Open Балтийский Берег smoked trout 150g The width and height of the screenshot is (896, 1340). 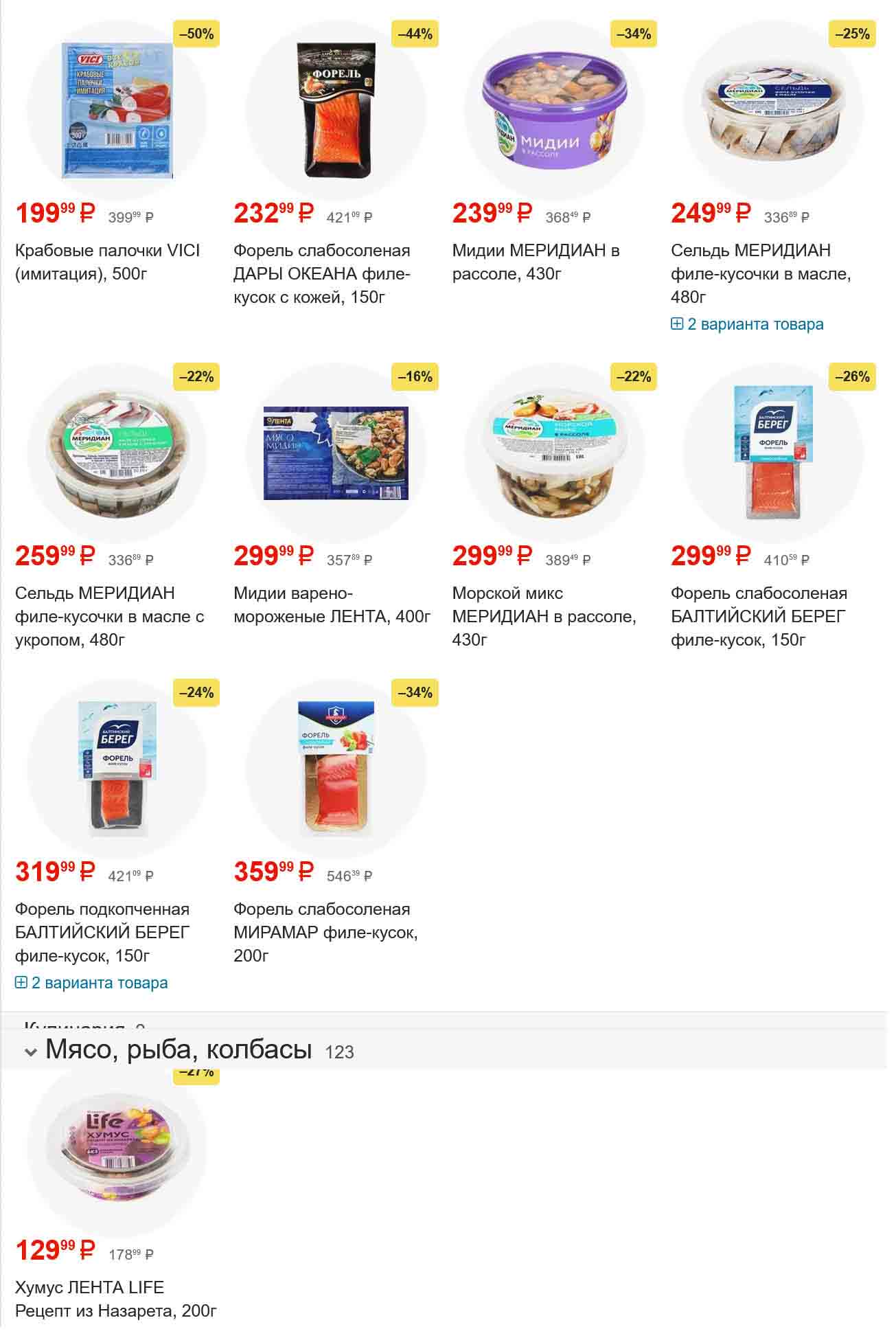102,932
